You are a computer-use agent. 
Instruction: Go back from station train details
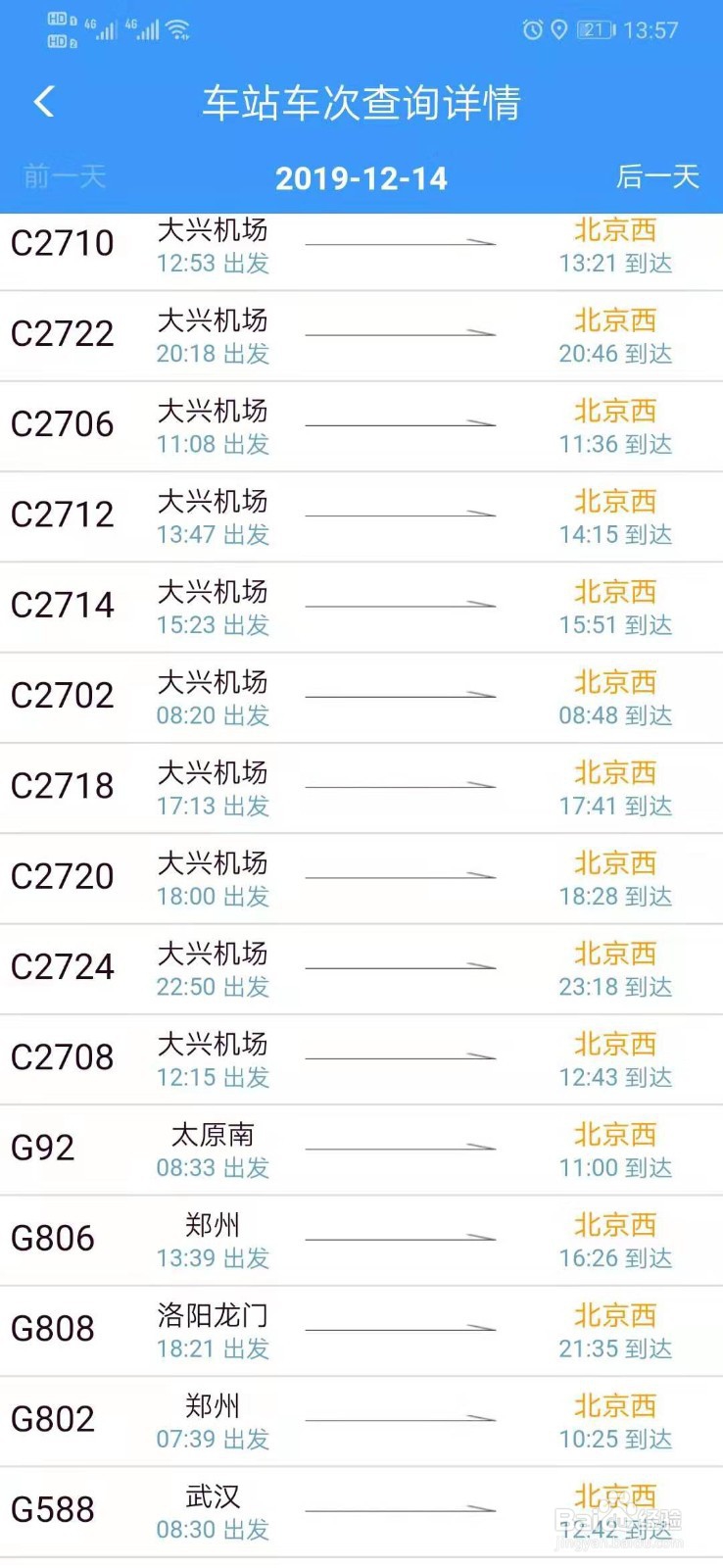(x=44, y=102)
